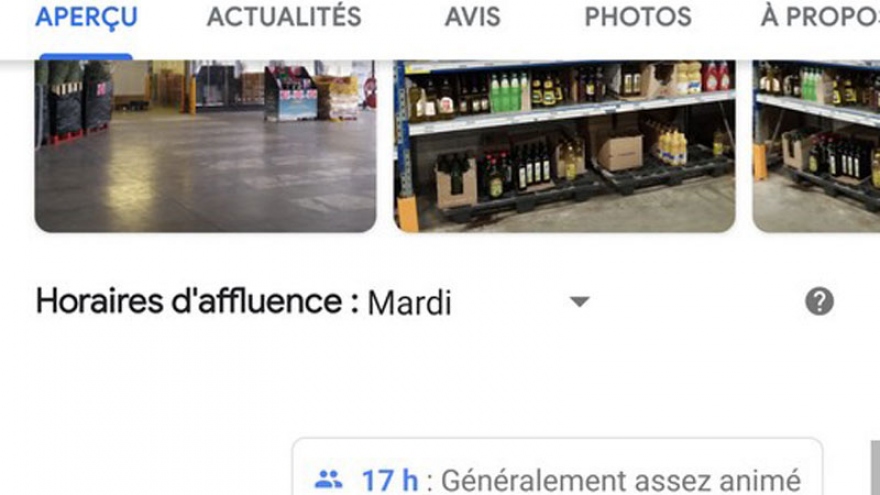Switch to the Avis tab
Viewport: 880px width, 495px height.
tap(473, 17)
